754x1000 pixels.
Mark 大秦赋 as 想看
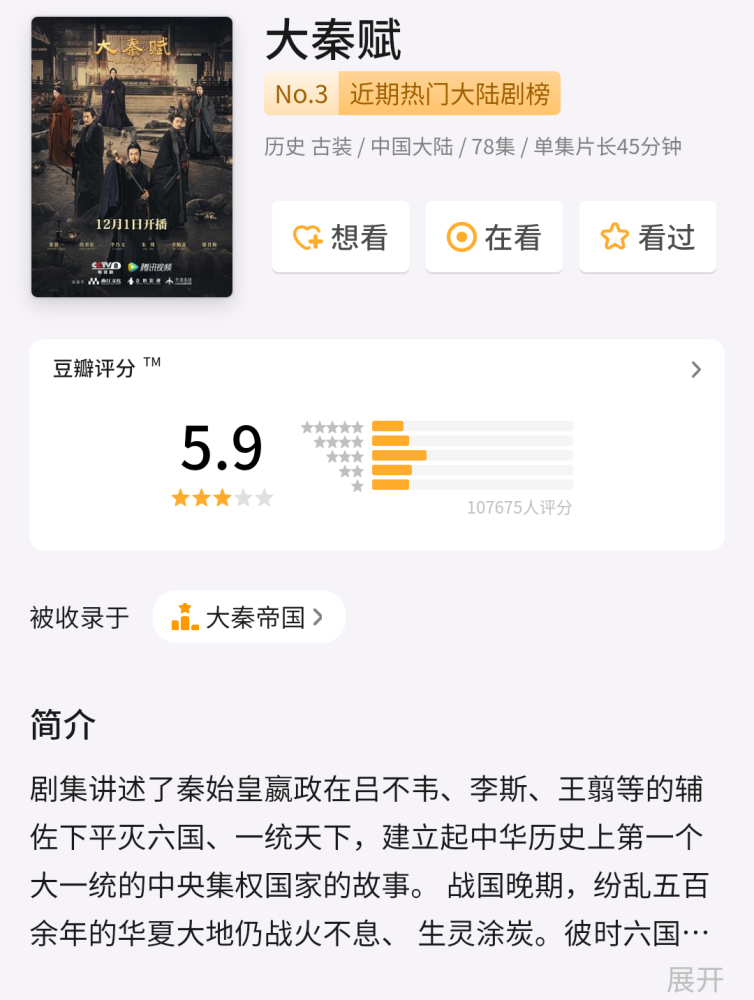coord(340,237)
